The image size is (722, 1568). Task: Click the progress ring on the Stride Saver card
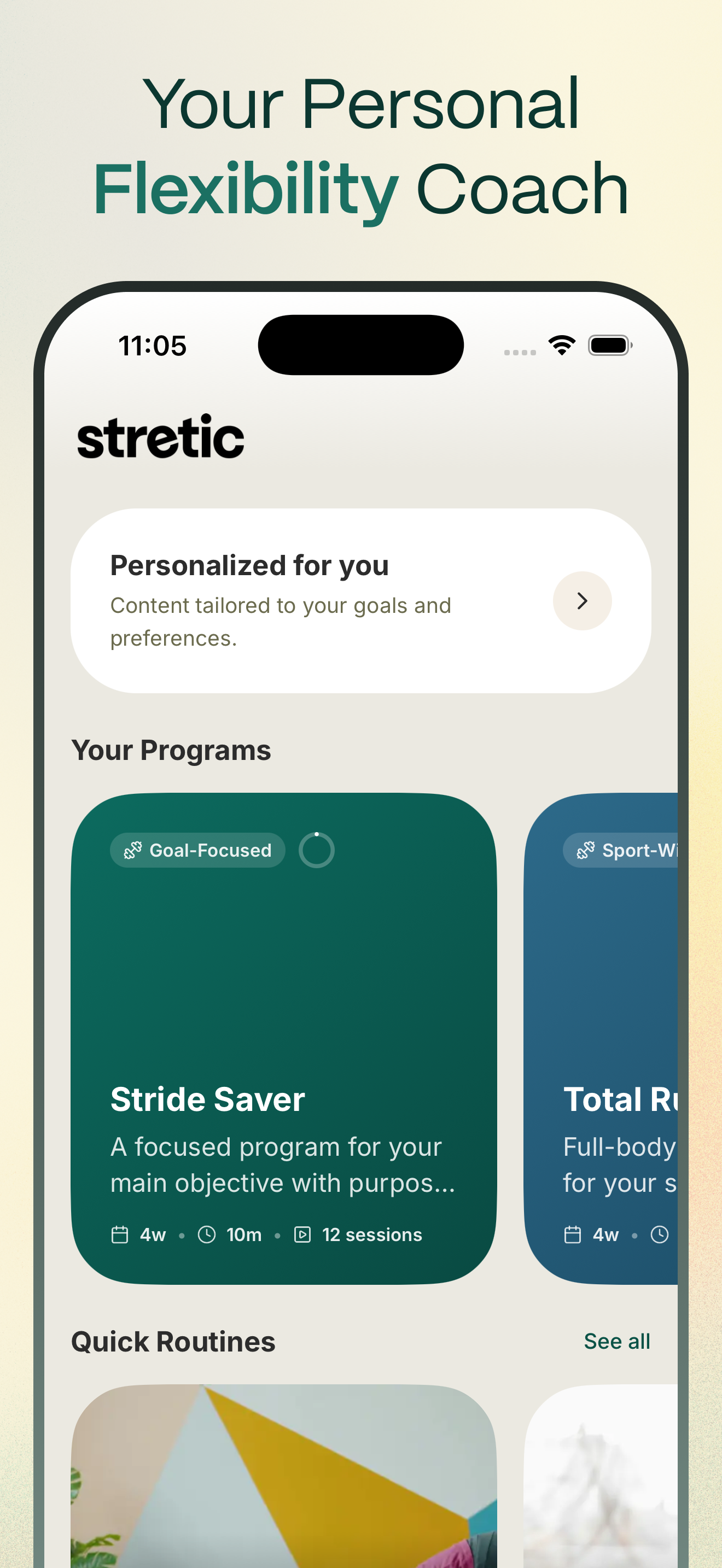click(316, 850)
